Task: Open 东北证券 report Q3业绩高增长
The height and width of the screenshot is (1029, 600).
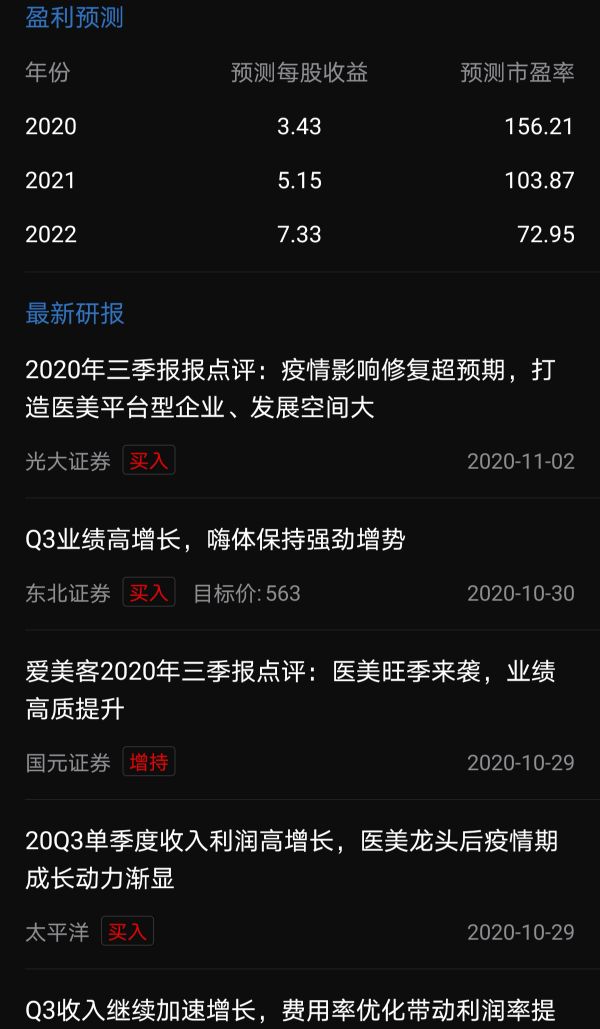Action: 215,540
